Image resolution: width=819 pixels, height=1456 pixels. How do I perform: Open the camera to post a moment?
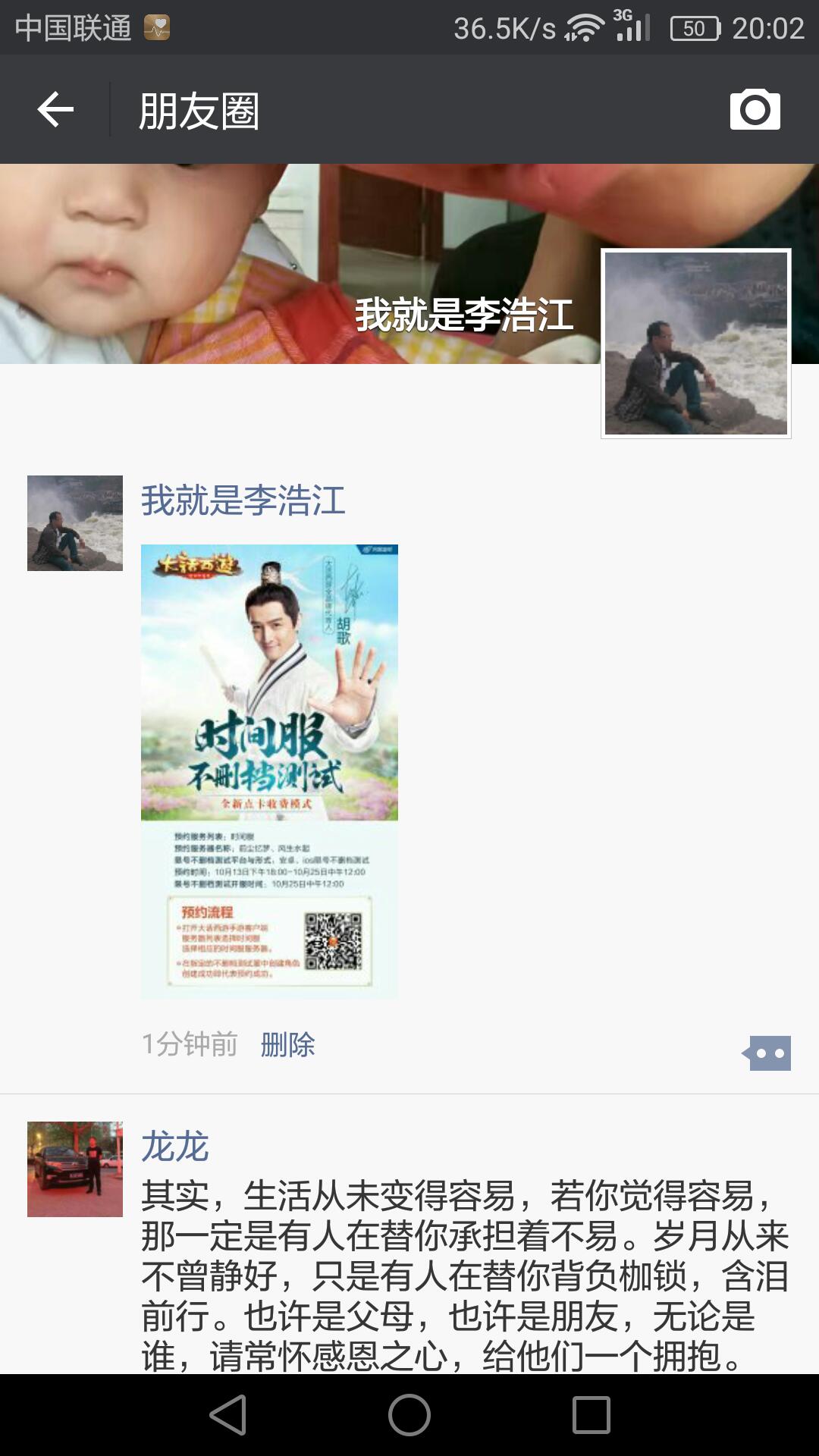(755, 110)
